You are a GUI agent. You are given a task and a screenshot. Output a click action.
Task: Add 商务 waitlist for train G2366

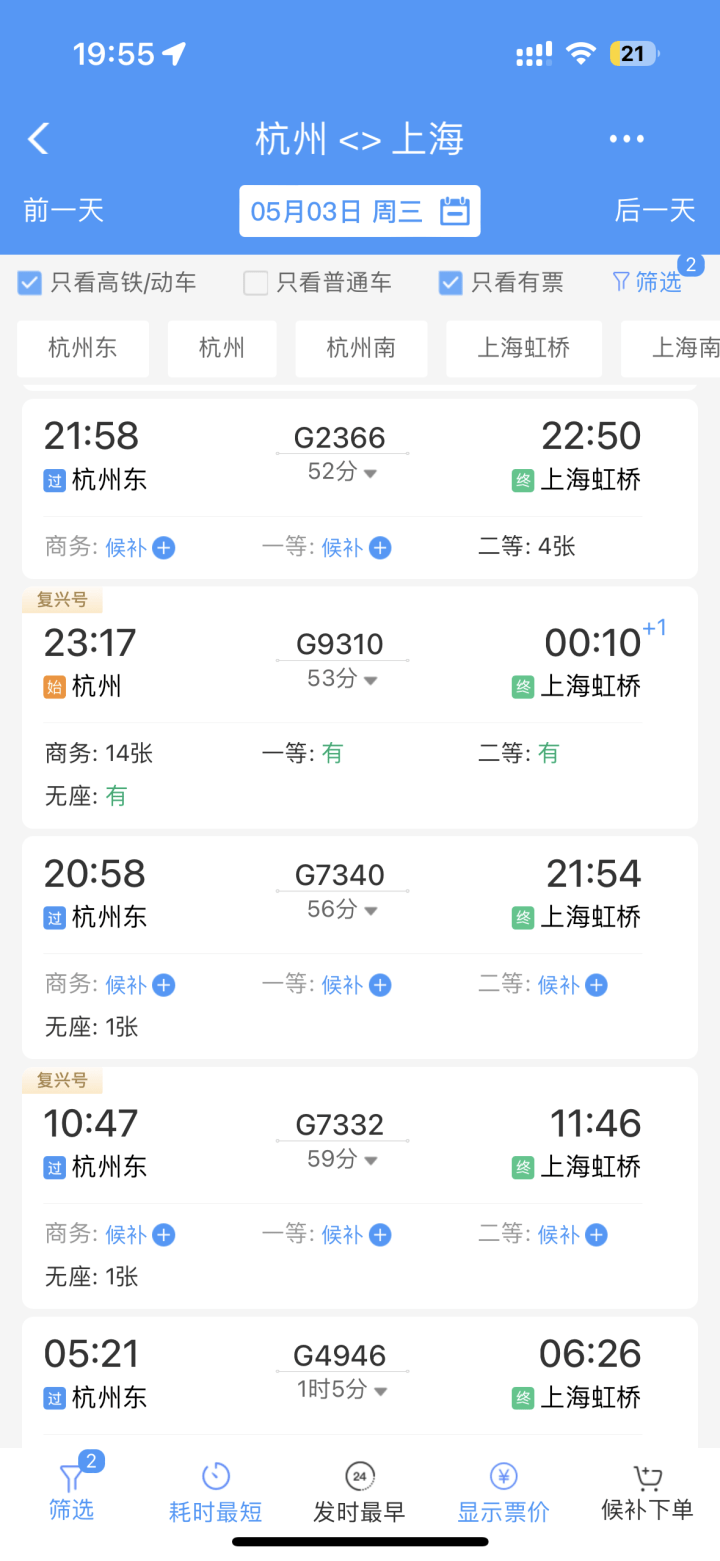coord(164,547)
